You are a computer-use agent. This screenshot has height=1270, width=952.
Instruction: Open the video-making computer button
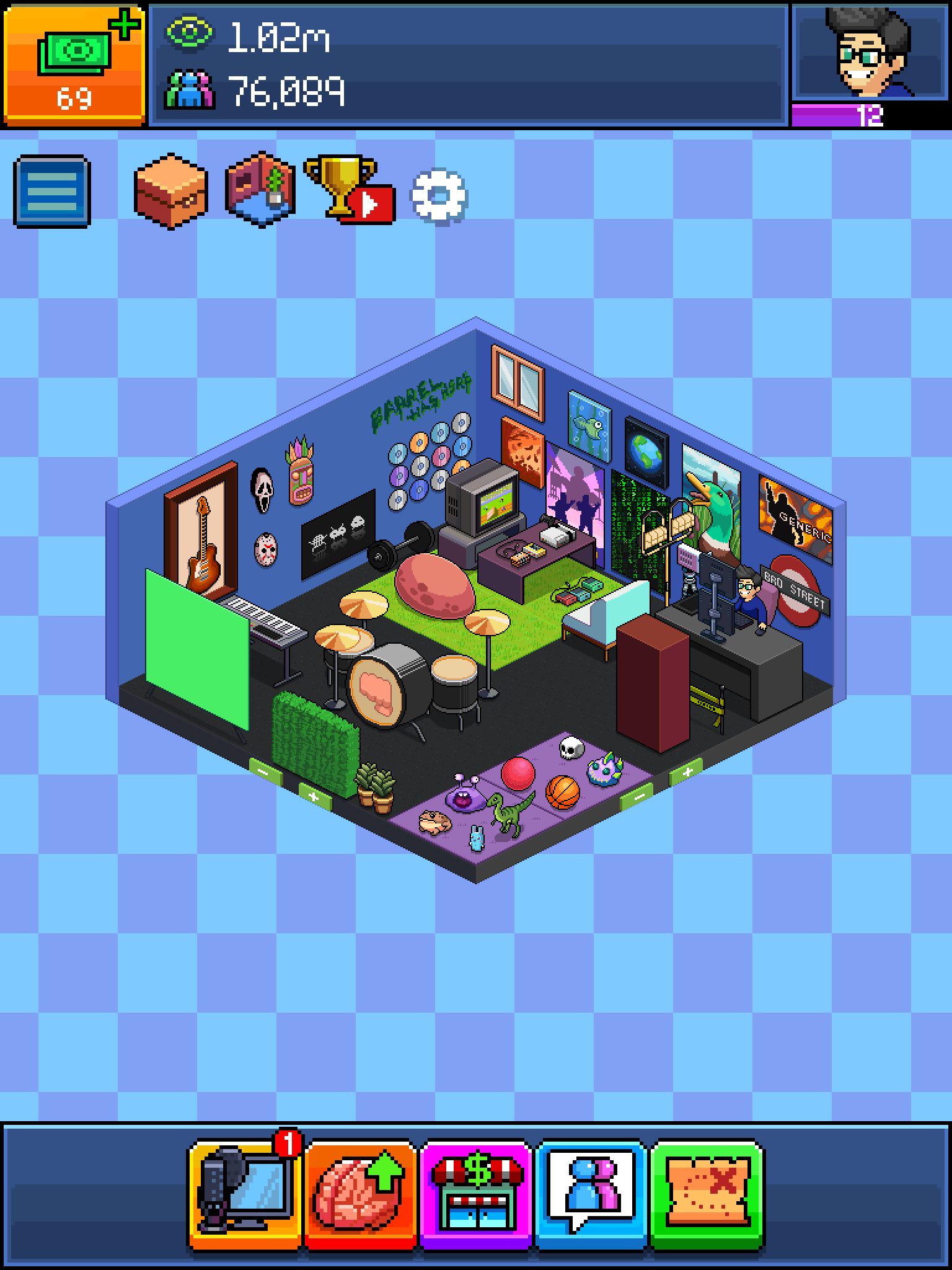click(x=245, y=1194)
